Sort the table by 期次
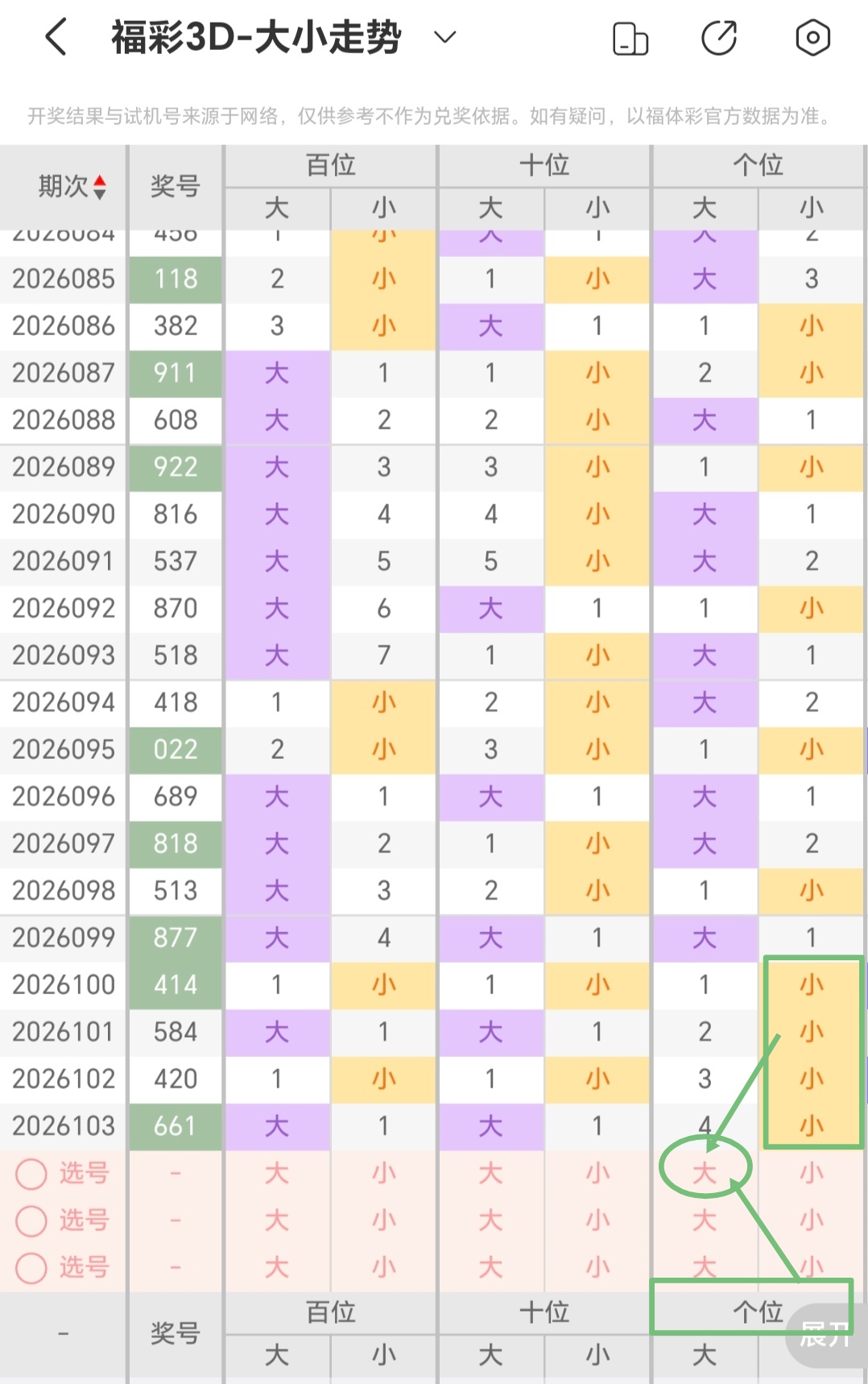This screenshot has width=868, height=1384. (x=99, y=187)
